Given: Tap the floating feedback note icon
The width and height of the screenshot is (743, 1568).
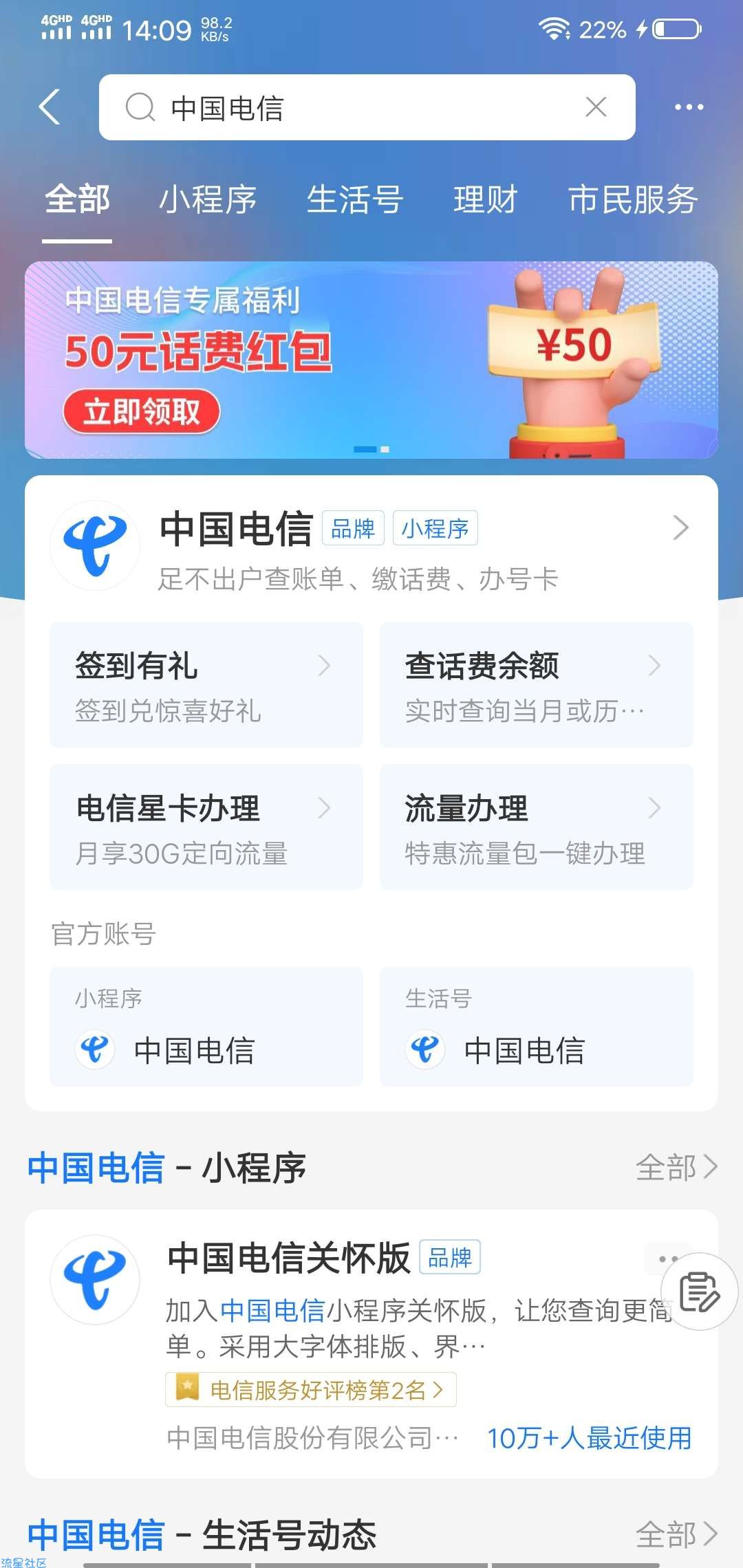Looking at the screenshot, I should (x=699, y=1292).
